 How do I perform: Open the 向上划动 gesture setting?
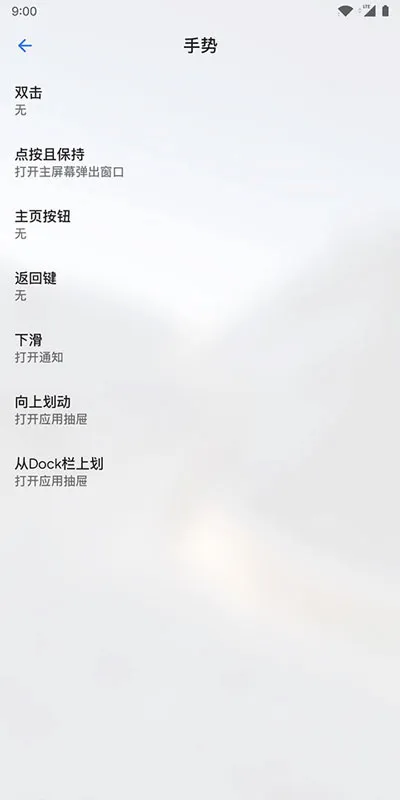[x=200, y=410]
